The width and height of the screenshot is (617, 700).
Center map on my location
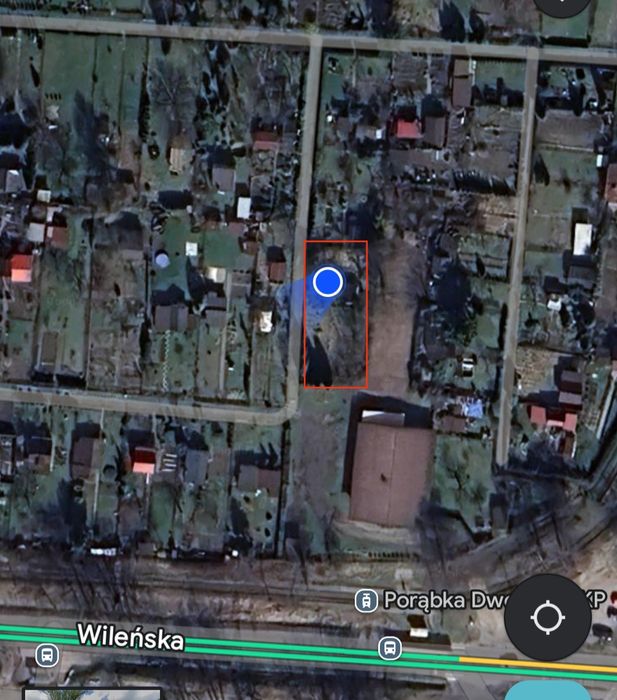click(x=548, y=617)
